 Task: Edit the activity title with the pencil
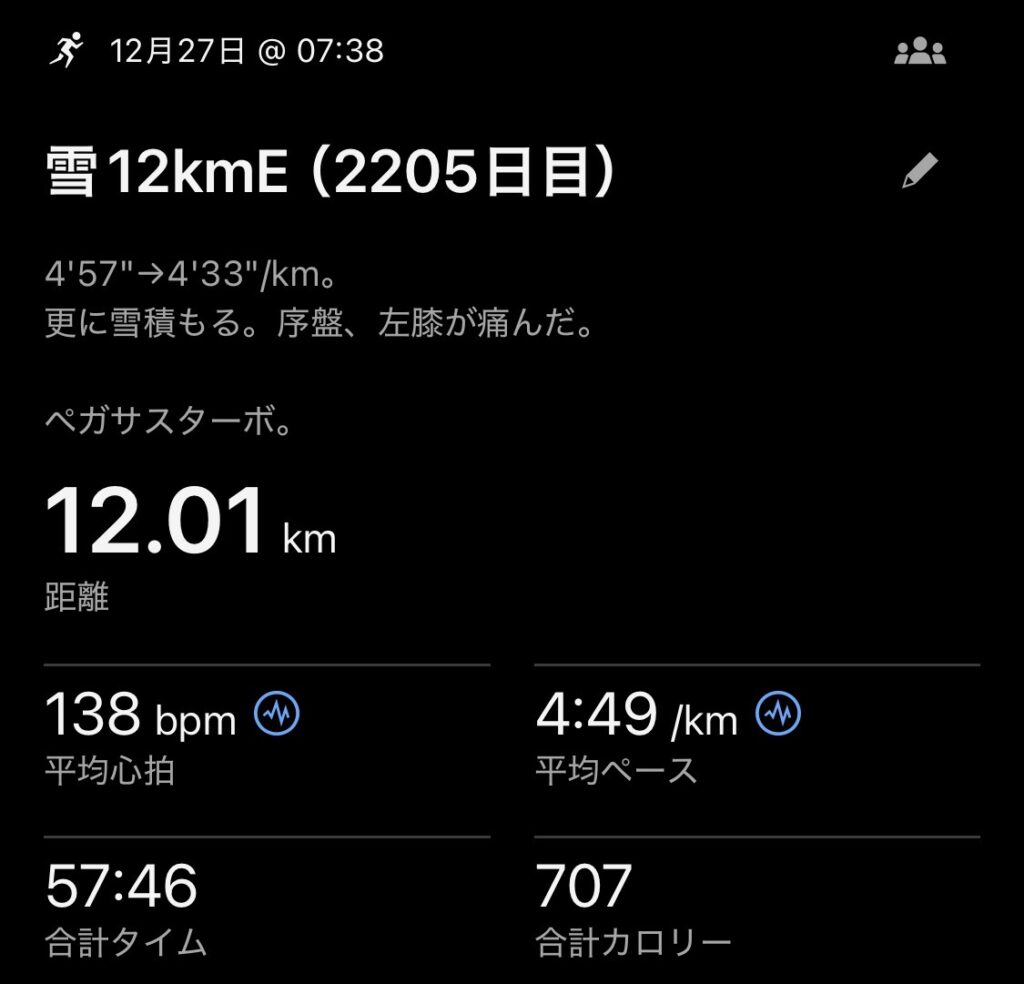click(919, 173)
